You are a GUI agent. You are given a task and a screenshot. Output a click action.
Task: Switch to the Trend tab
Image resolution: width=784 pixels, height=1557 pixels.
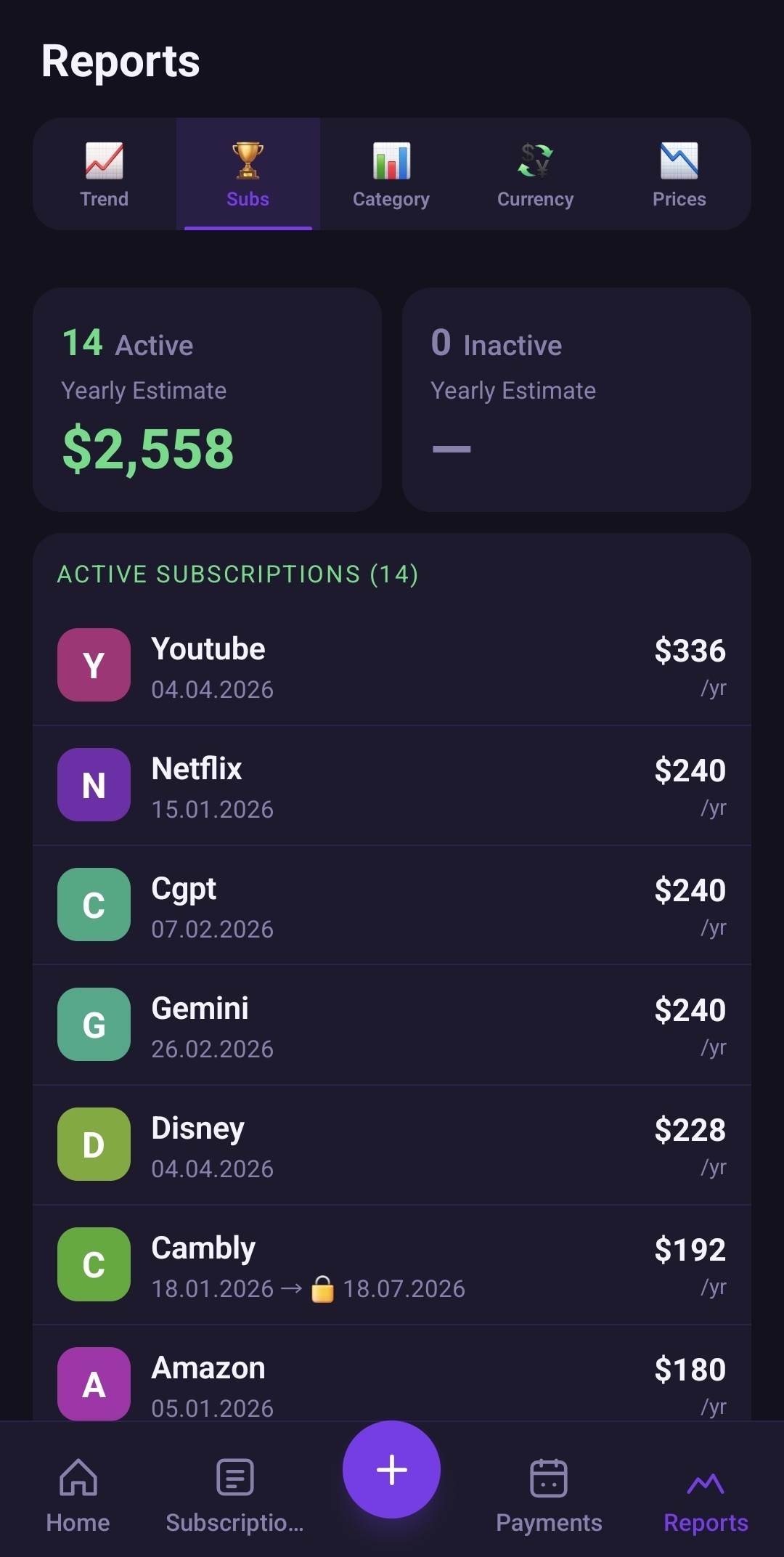104,174
